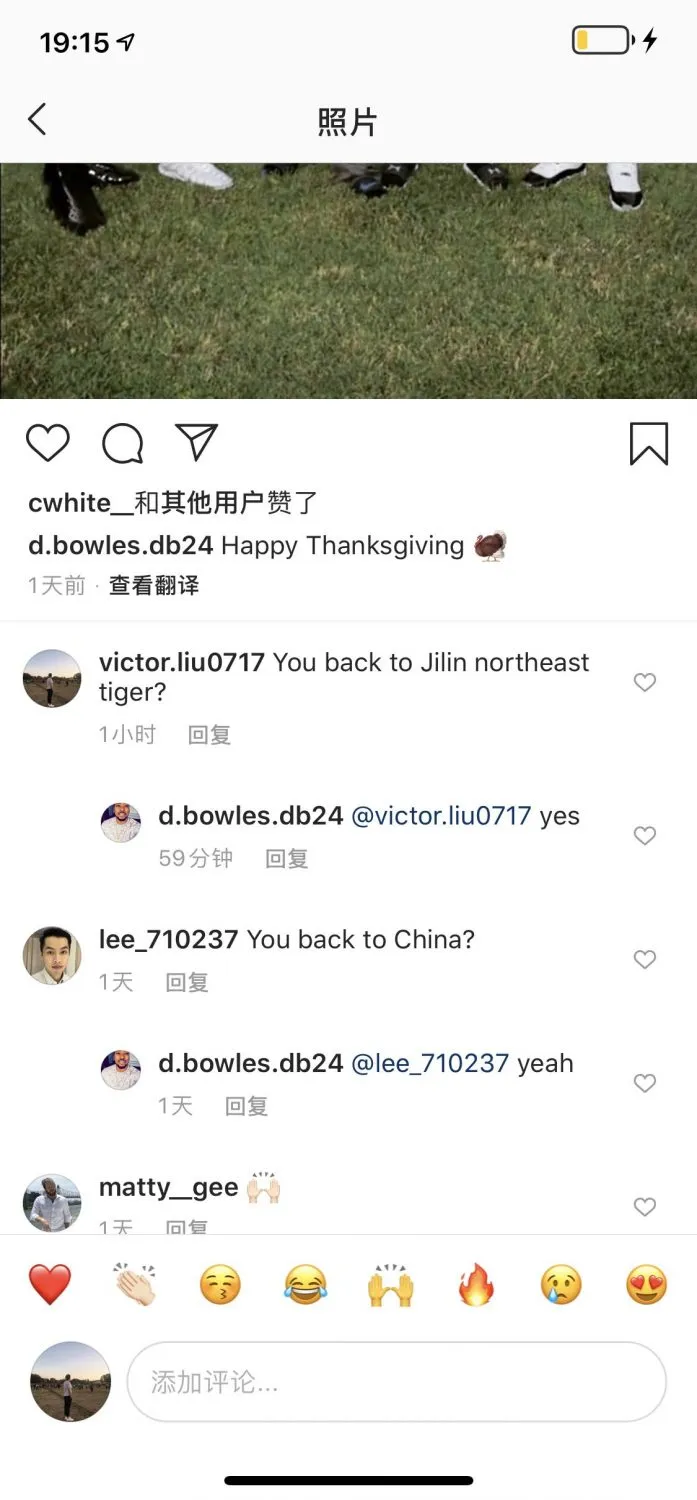Bookmark this post
697x1500 pixels.
[x=648, y=443]
